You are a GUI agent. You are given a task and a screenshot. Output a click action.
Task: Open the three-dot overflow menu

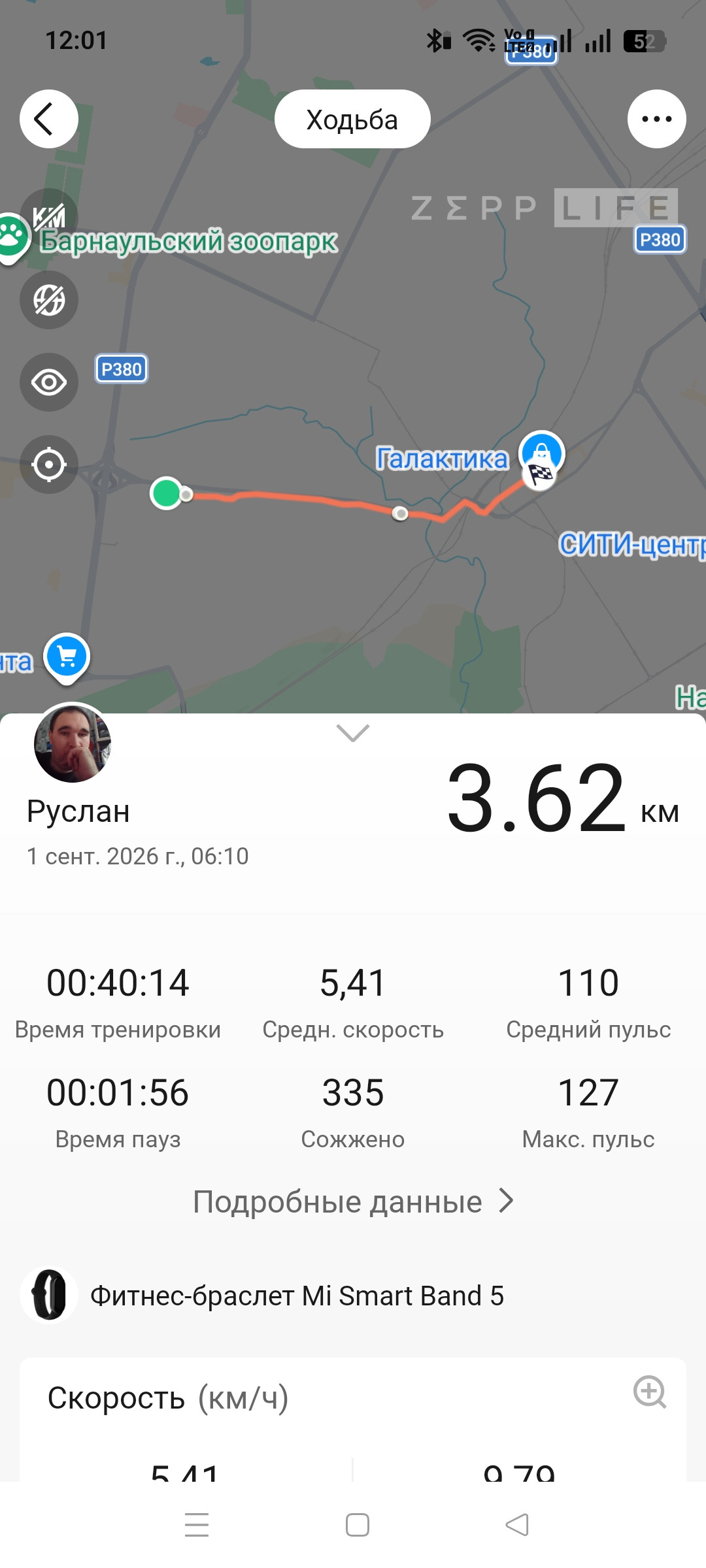(x=656, y=119)
